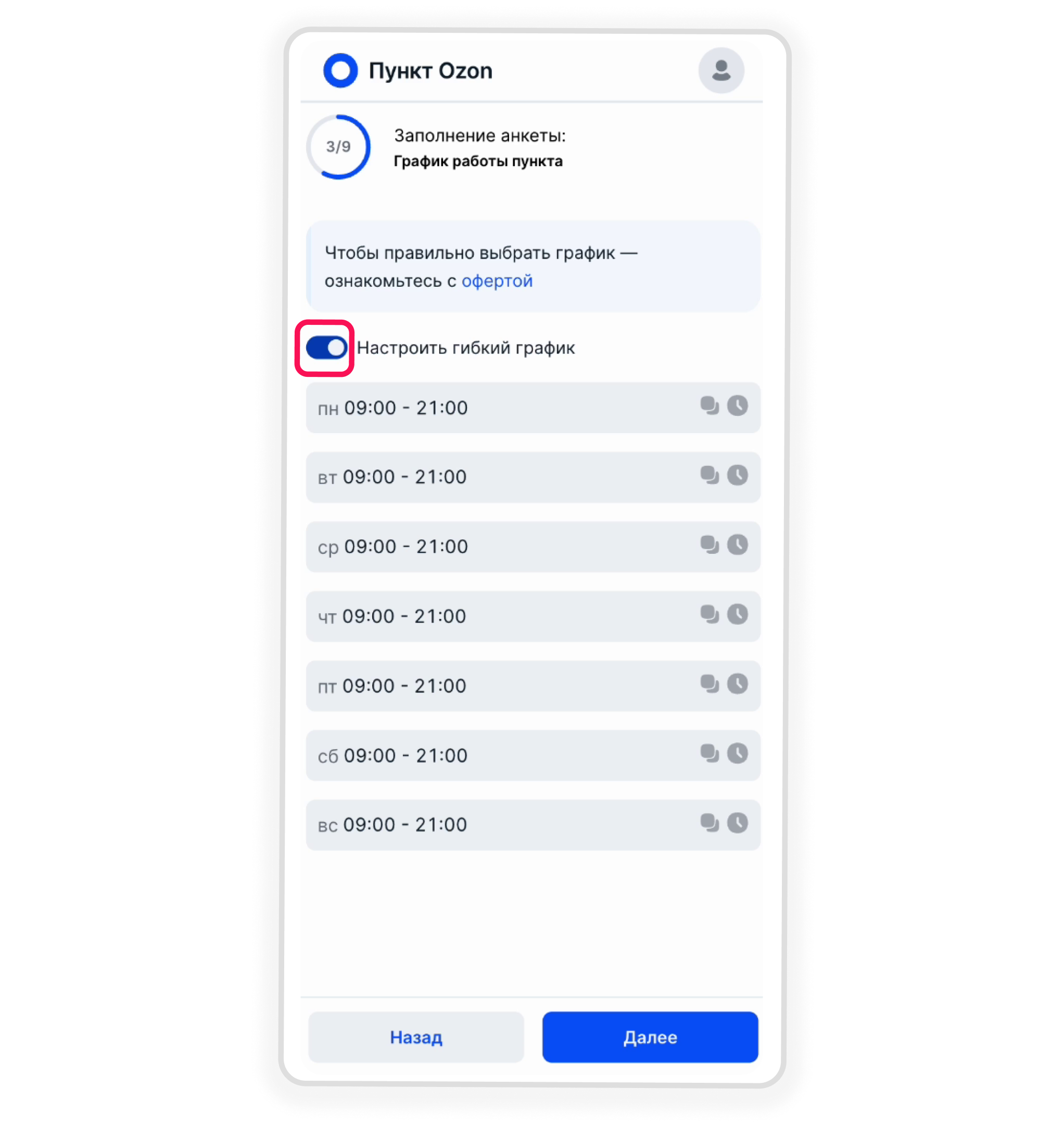The image size is (1064, 1126).
Task: Copy the сб schedule
Action: pyautogui.click(x=709, y=754)
